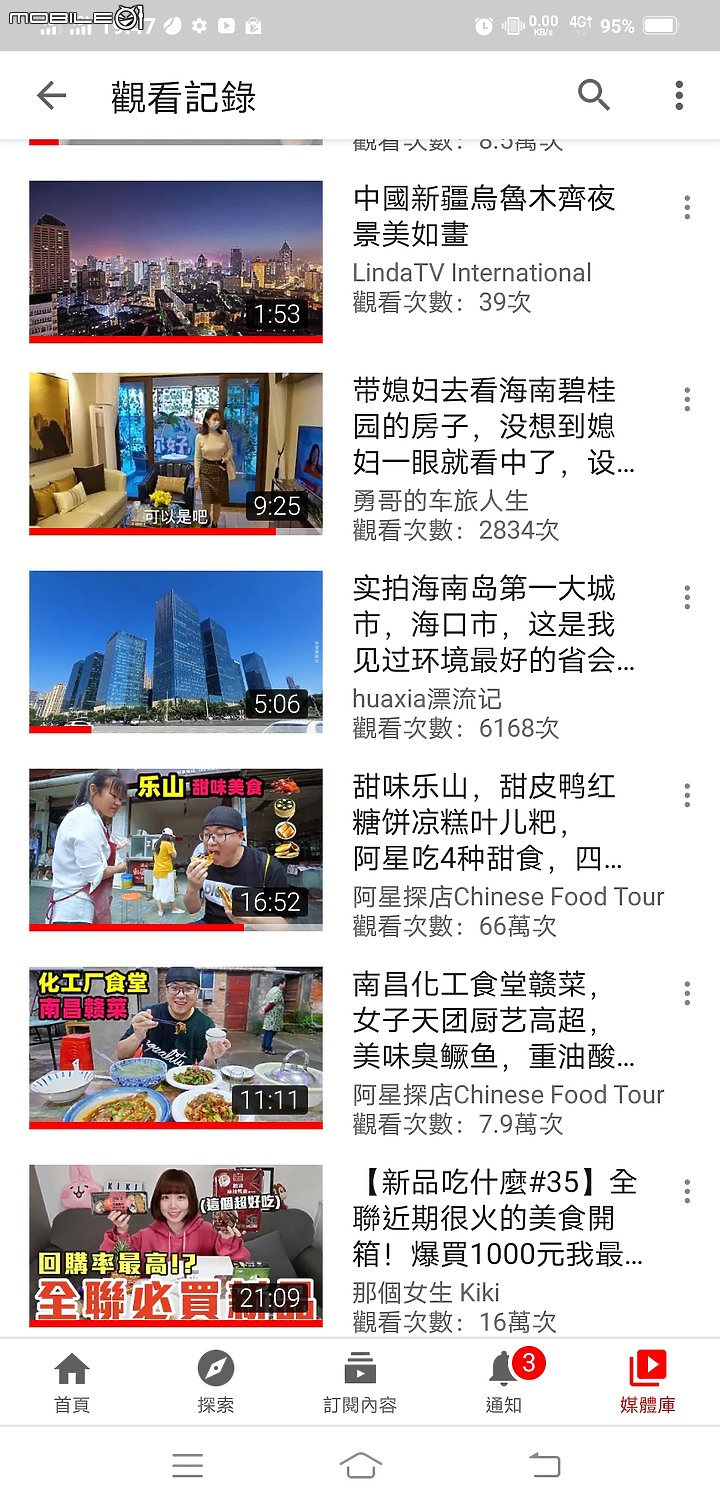
Task: Watch the 海南碧桂園 house tour video
Action: coord(176,453)
